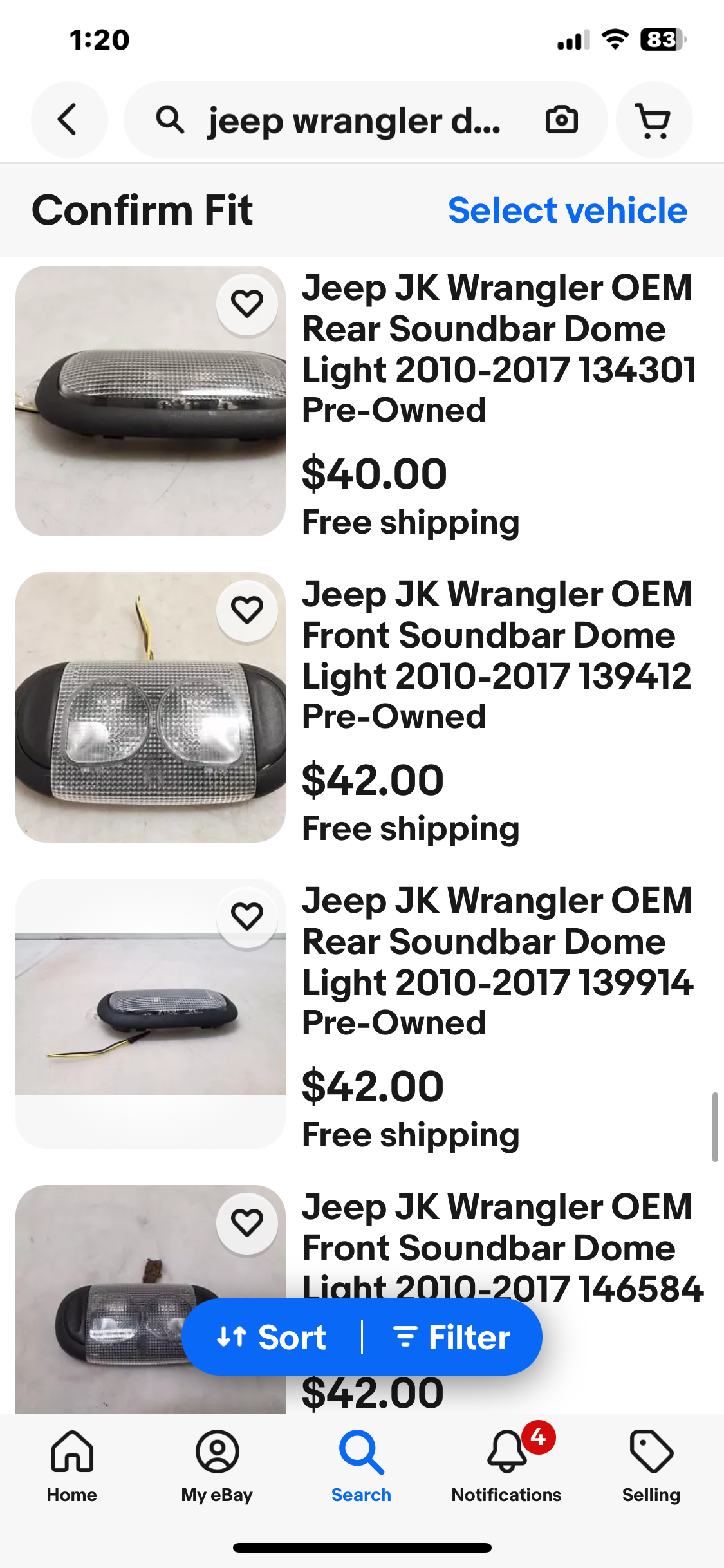The image size is (724, 1568).
Task: Favorite the 139412 Front Soundbar listing
Action: pos(247,610)
